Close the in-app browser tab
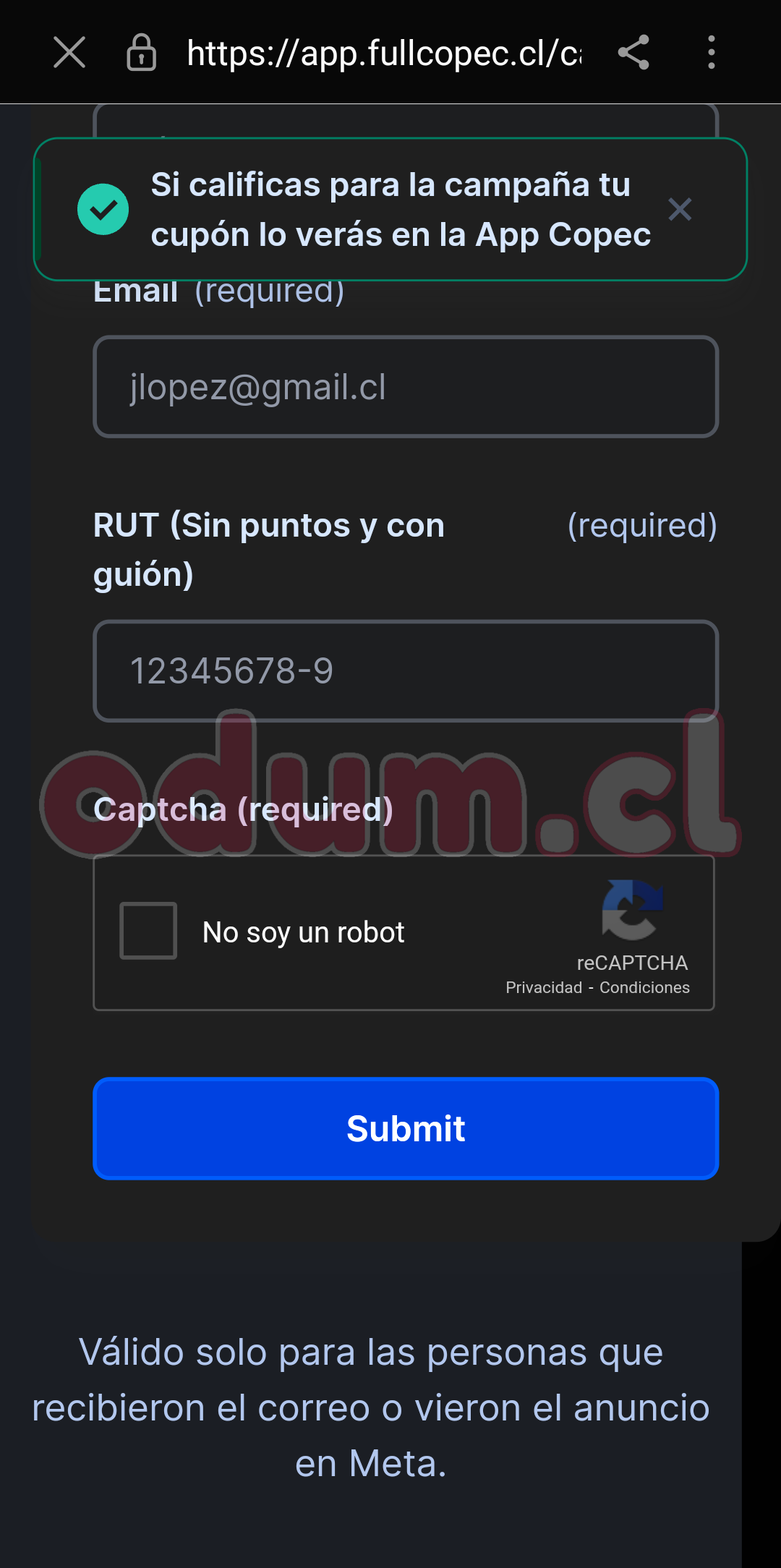 [69, 53]
